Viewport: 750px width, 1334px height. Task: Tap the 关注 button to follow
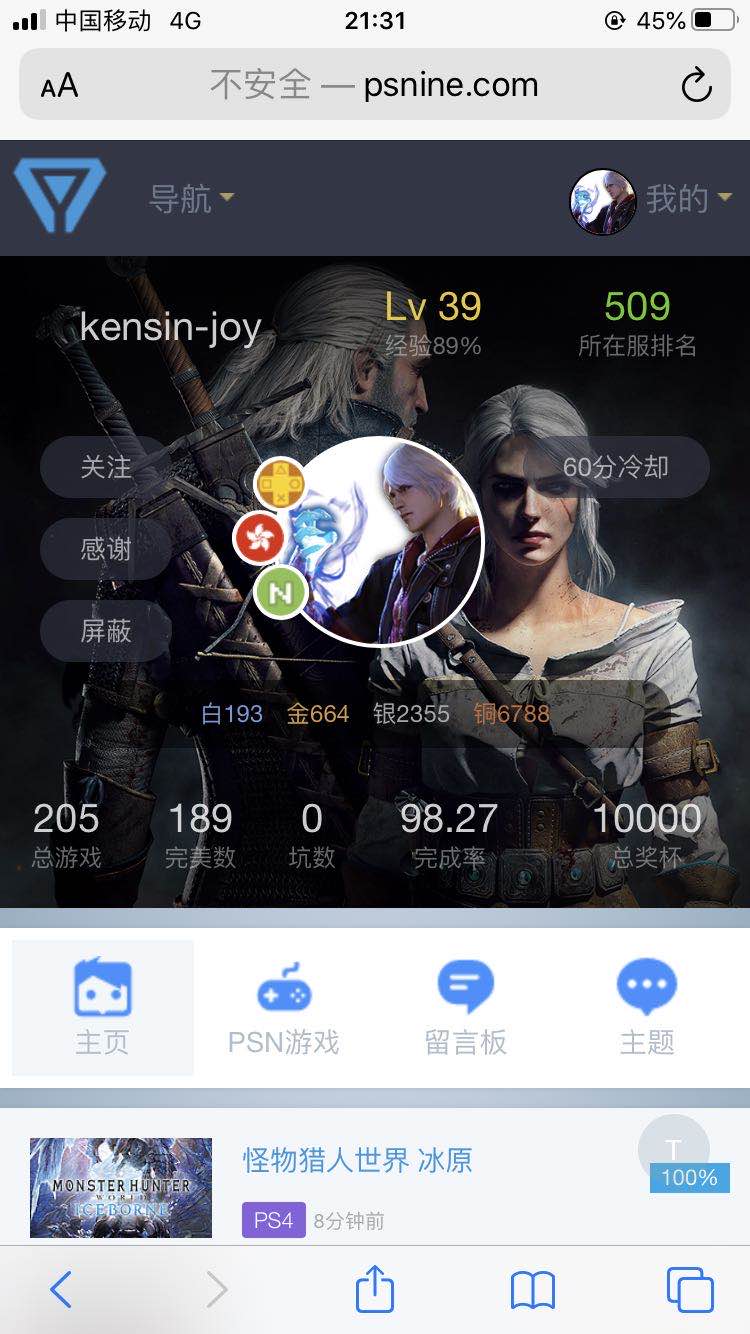click(x=106, y=467)
